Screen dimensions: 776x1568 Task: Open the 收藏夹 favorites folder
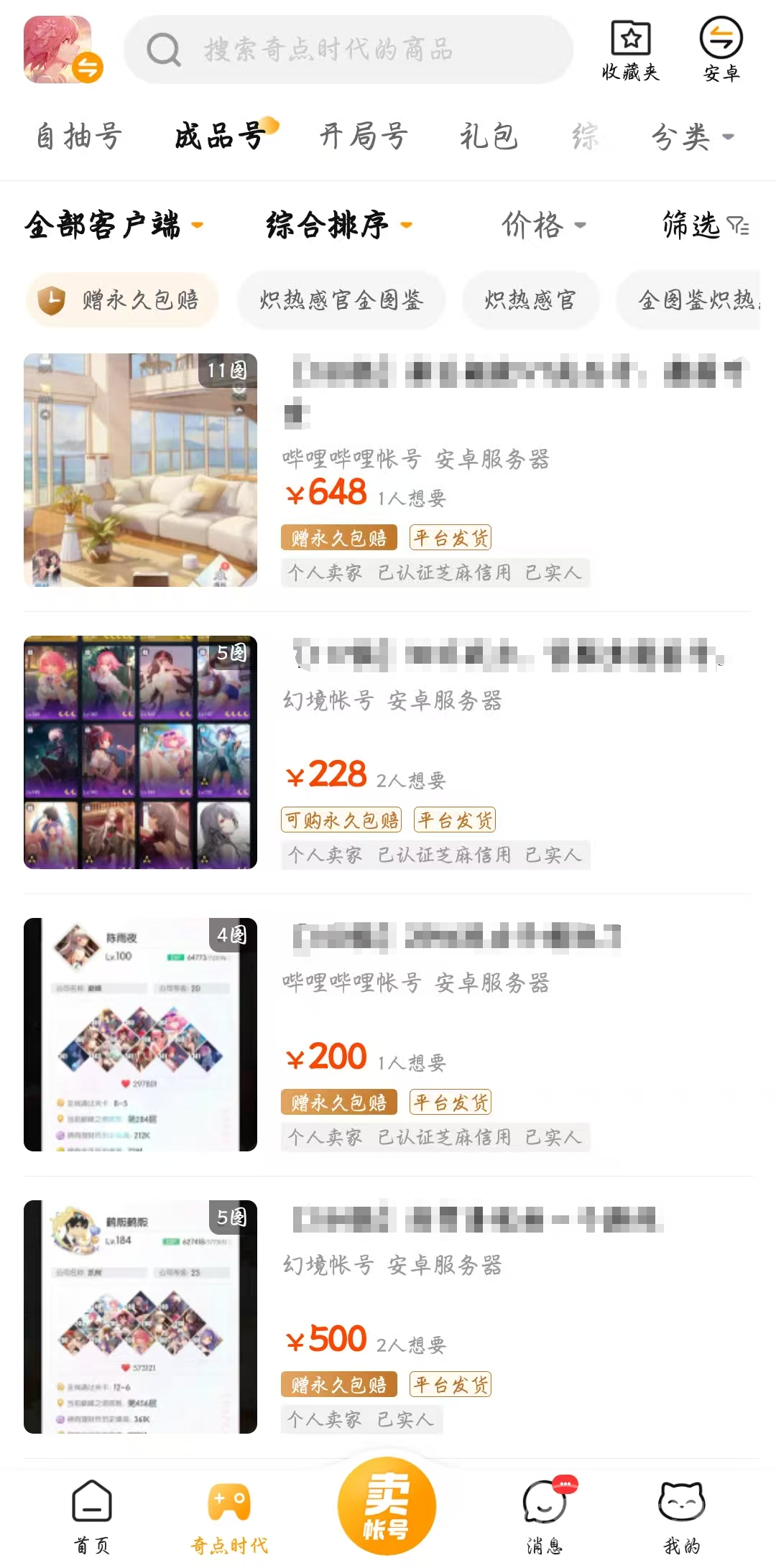[x=630, y=50]
